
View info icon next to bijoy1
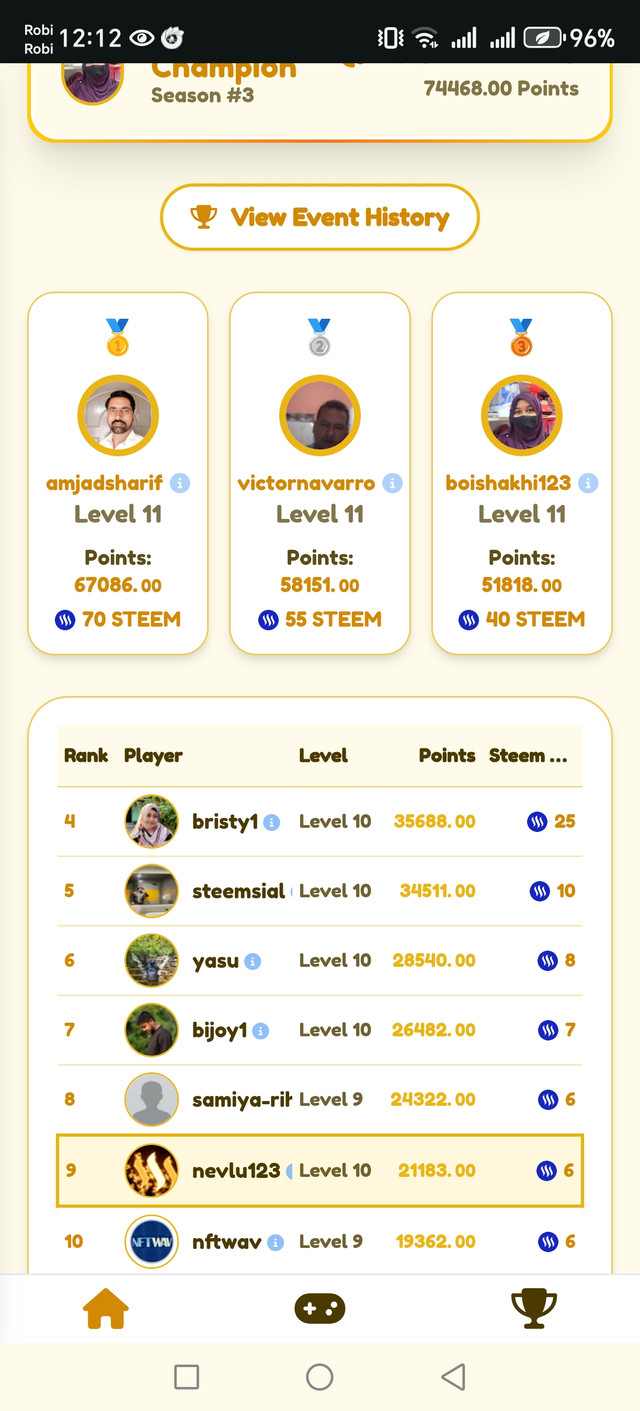point(261,1030)
